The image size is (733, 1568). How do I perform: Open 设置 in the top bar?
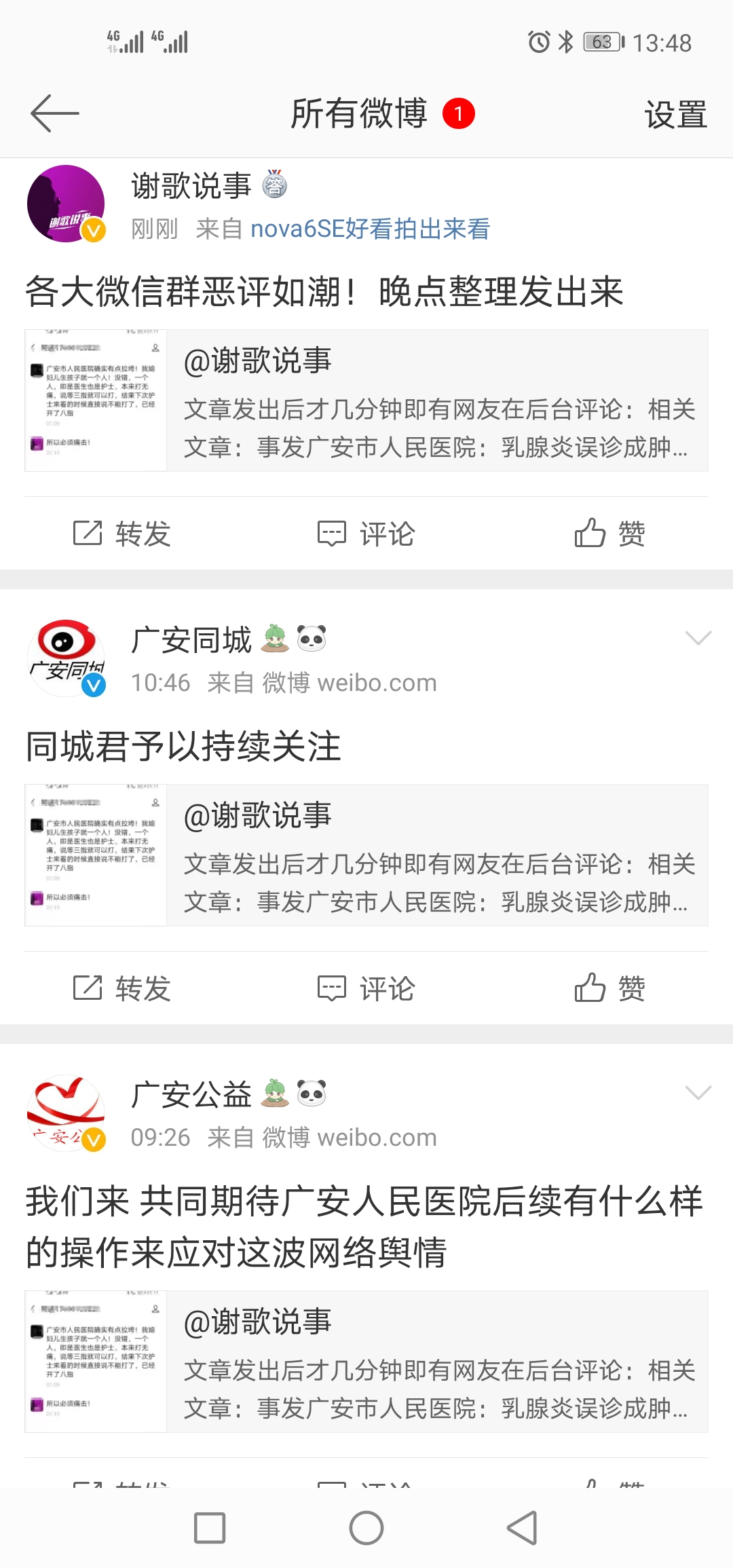click(675, 115)
